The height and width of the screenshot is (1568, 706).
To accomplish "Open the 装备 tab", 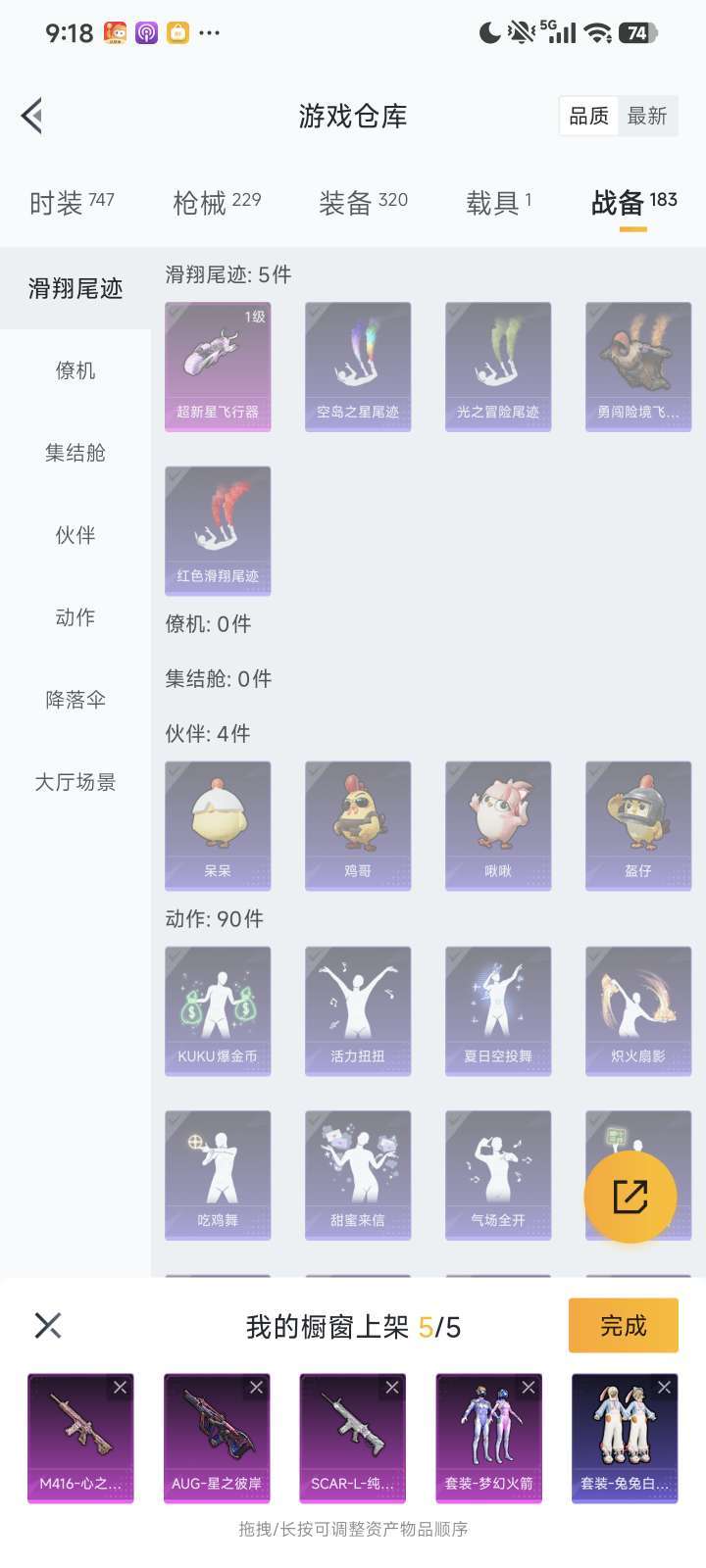I will [363, 203].
